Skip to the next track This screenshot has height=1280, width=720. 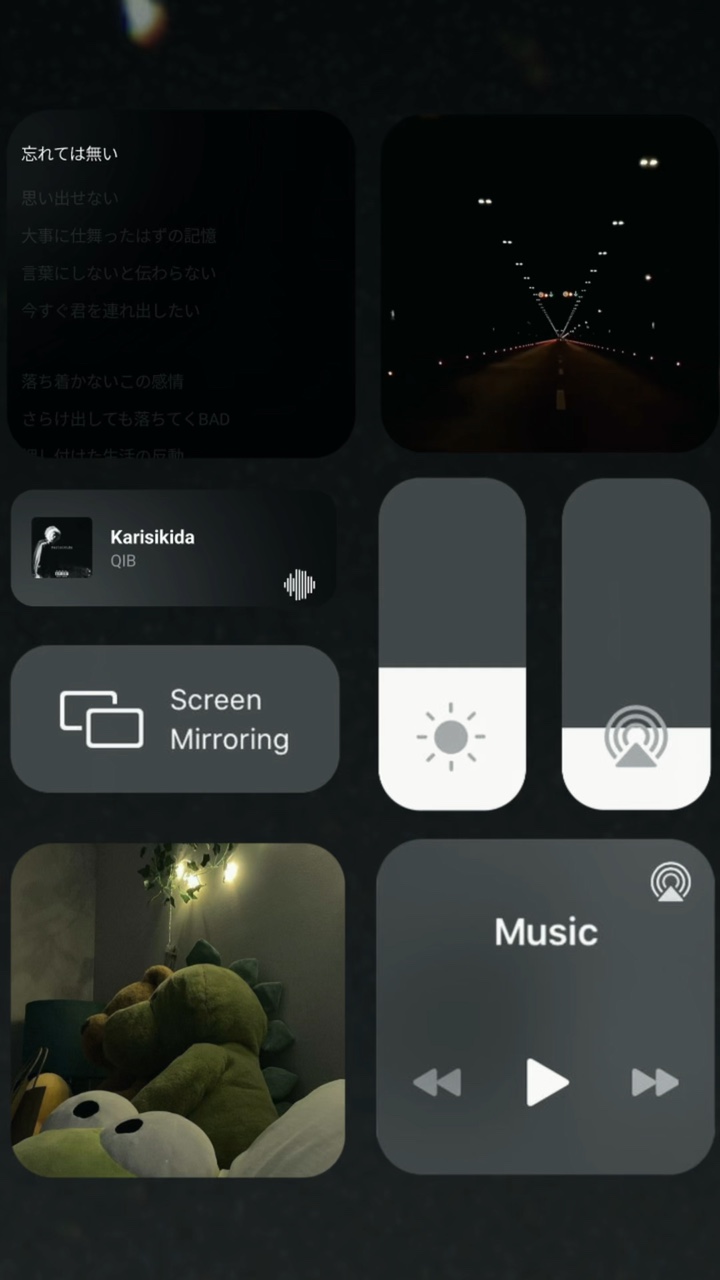655,1082
